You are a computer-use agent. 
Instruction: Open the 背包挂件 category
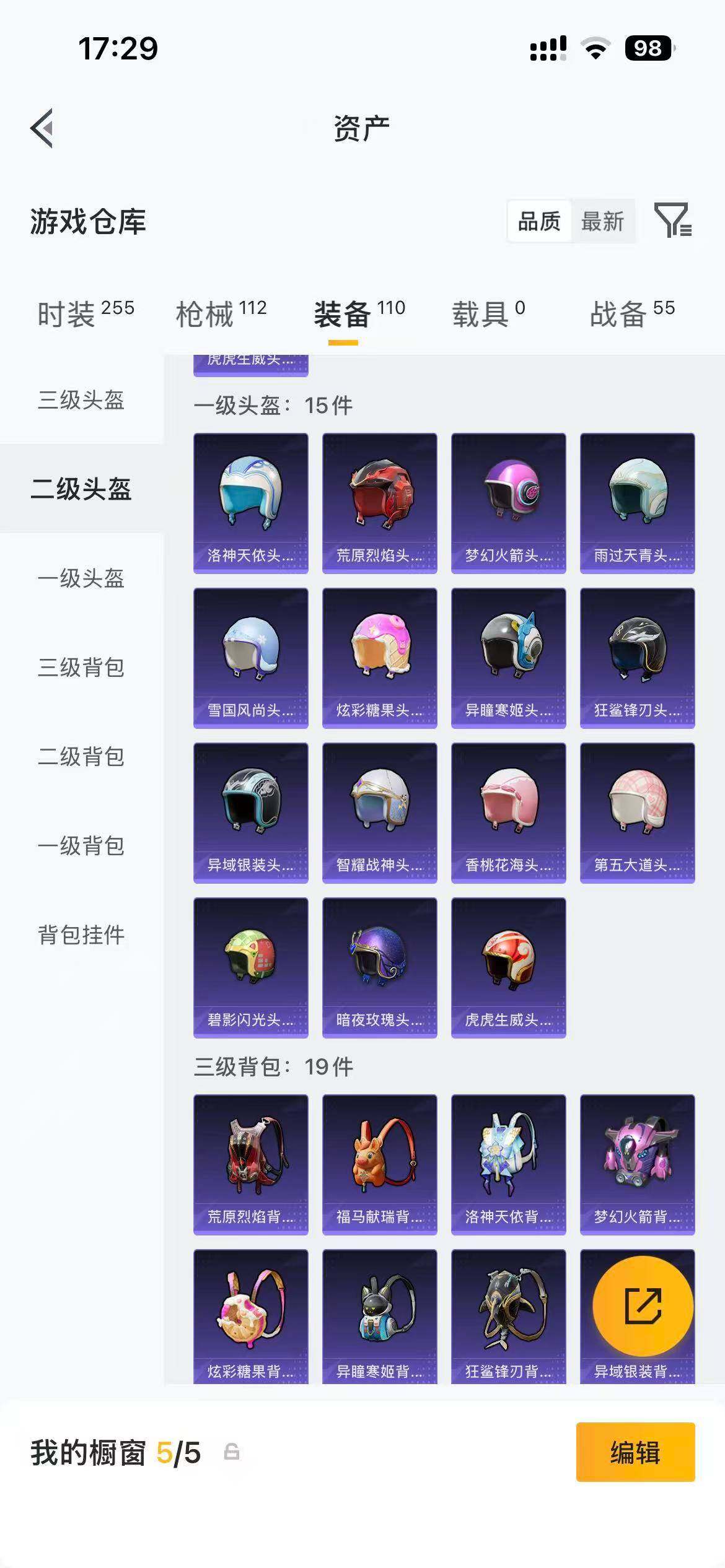81,935
